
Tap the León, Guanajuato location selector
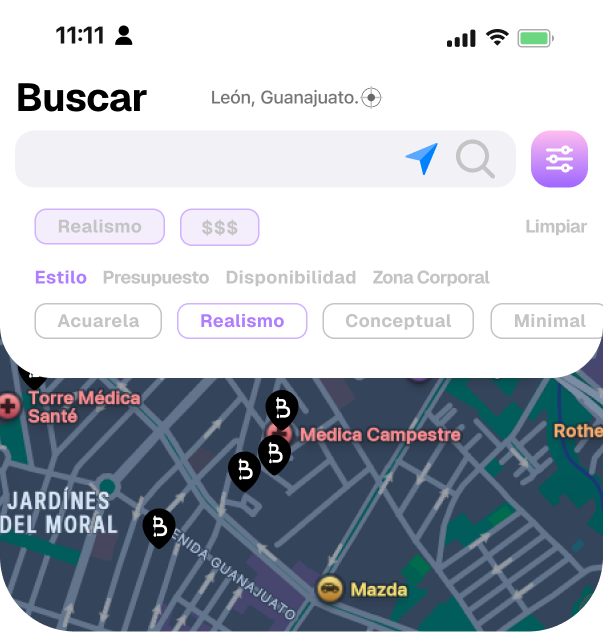(296, 98)
